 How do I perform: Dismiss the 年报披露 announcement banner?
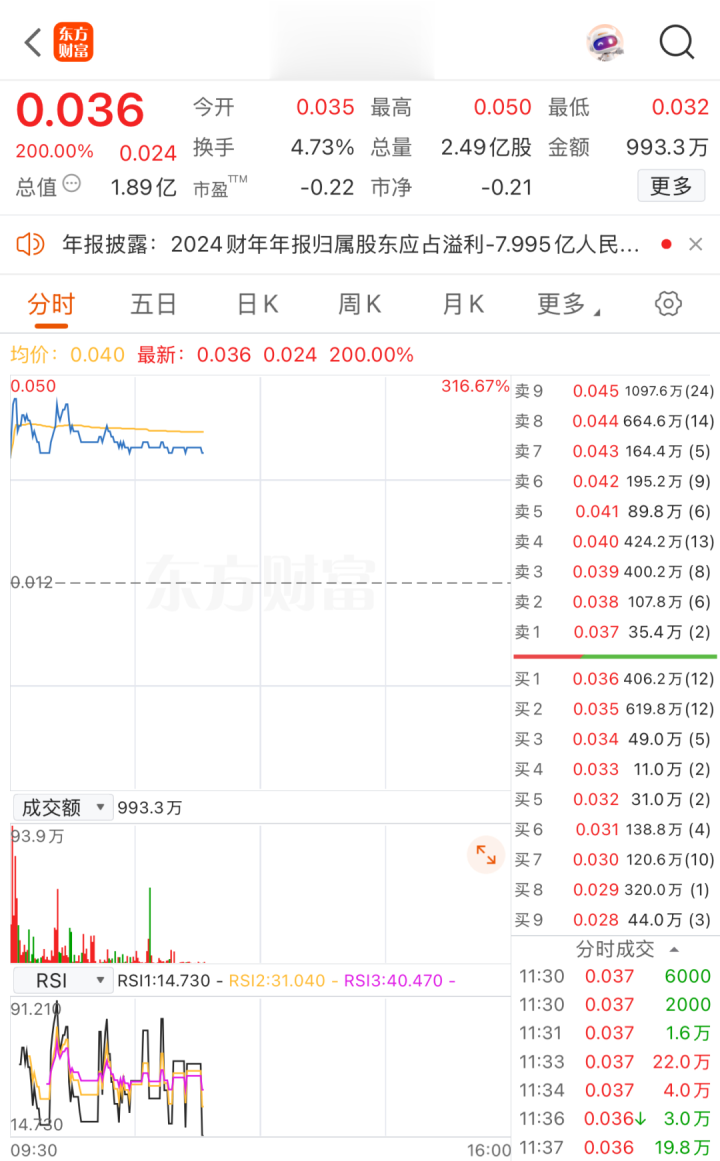coord(696,244)
